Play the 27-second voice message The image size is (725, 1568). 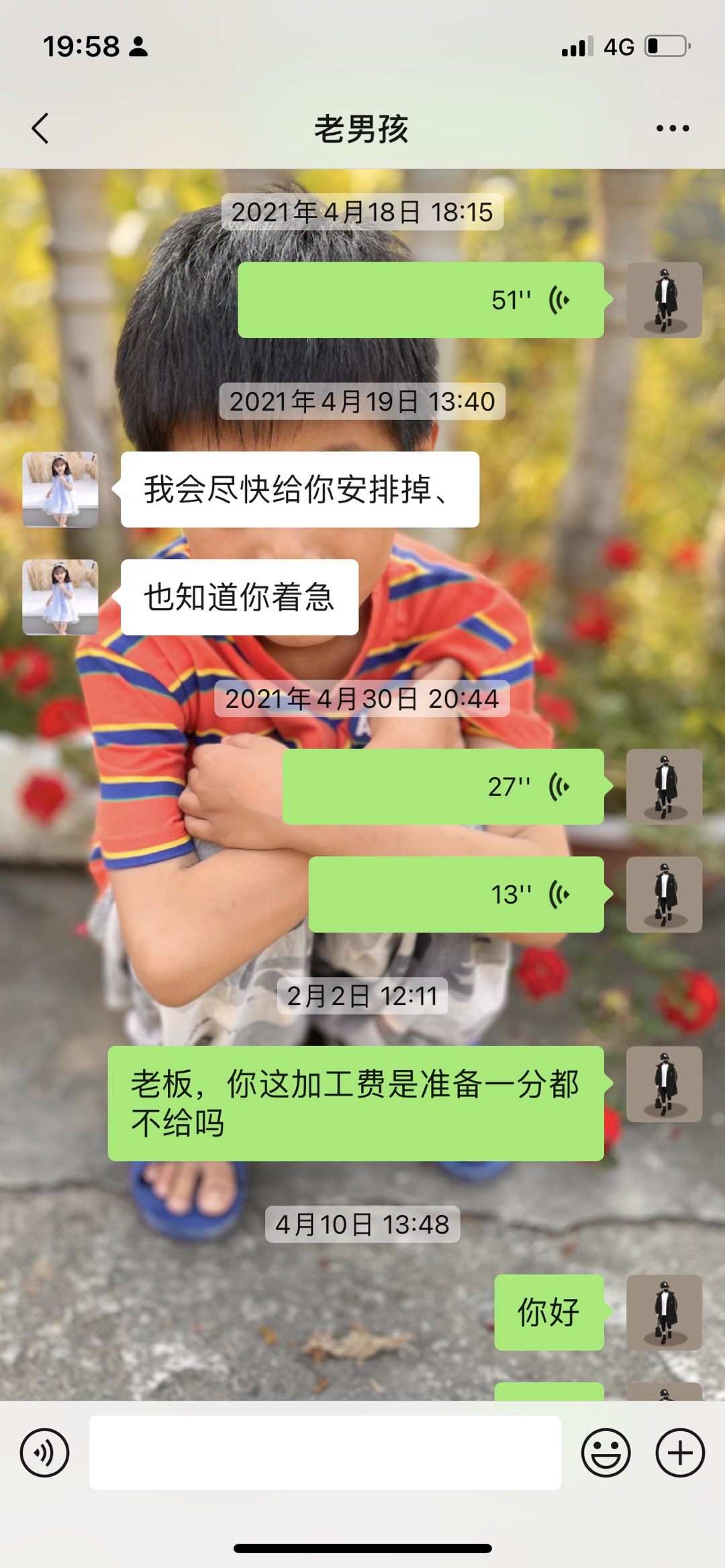point(443,786)
